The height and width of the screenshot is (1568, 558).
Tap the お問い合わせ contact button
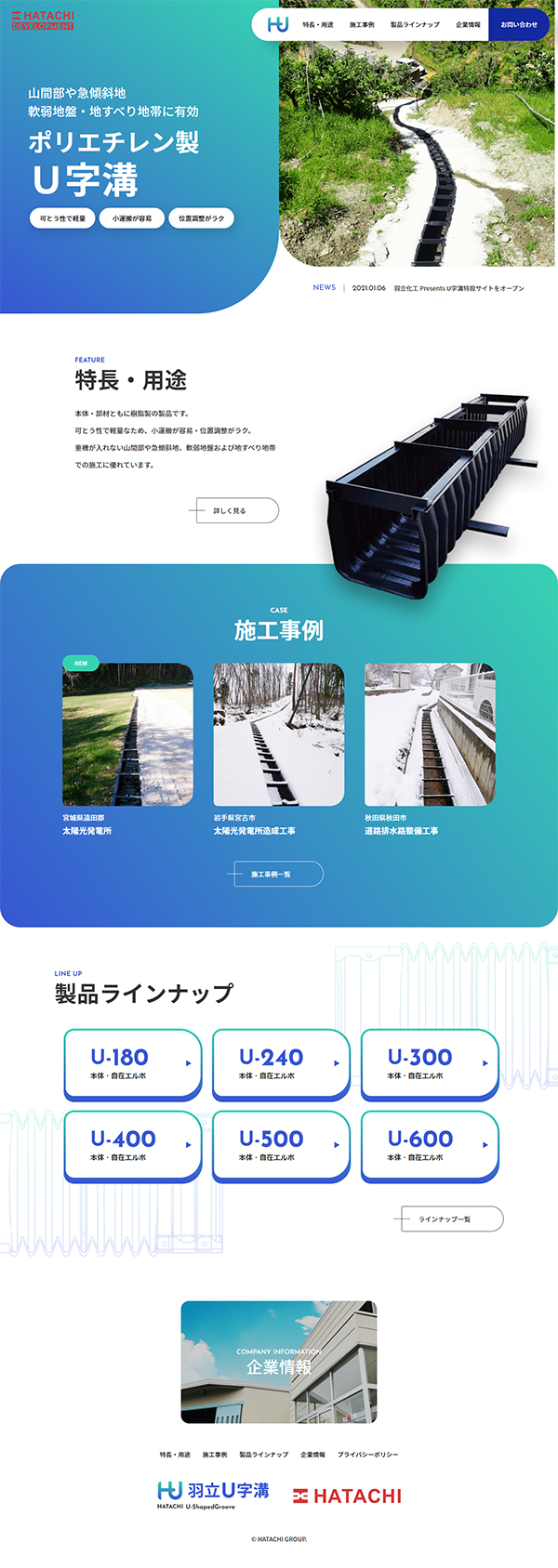click(x=519, y=25)
